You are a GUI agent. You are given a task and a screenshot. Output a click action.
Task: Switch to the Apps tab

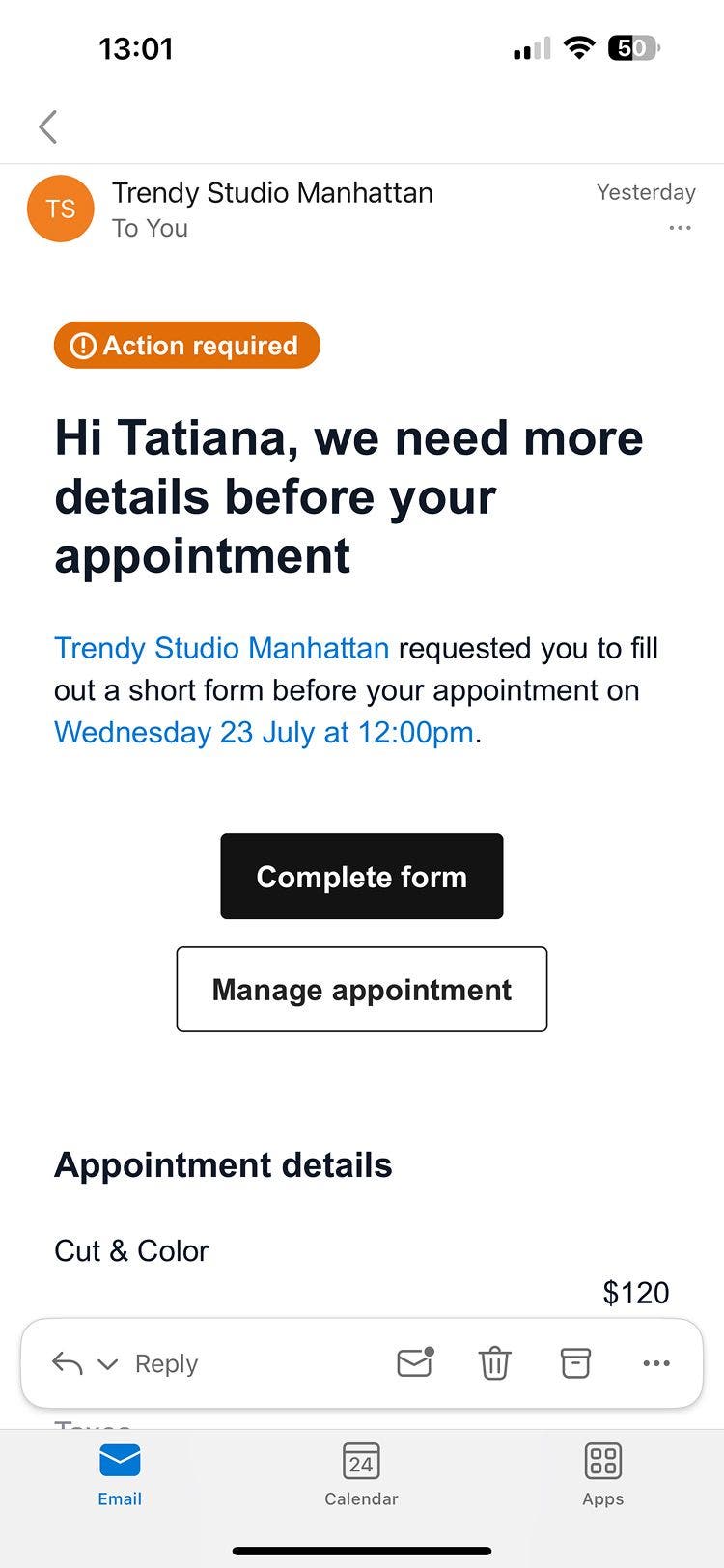point(603,1473)
